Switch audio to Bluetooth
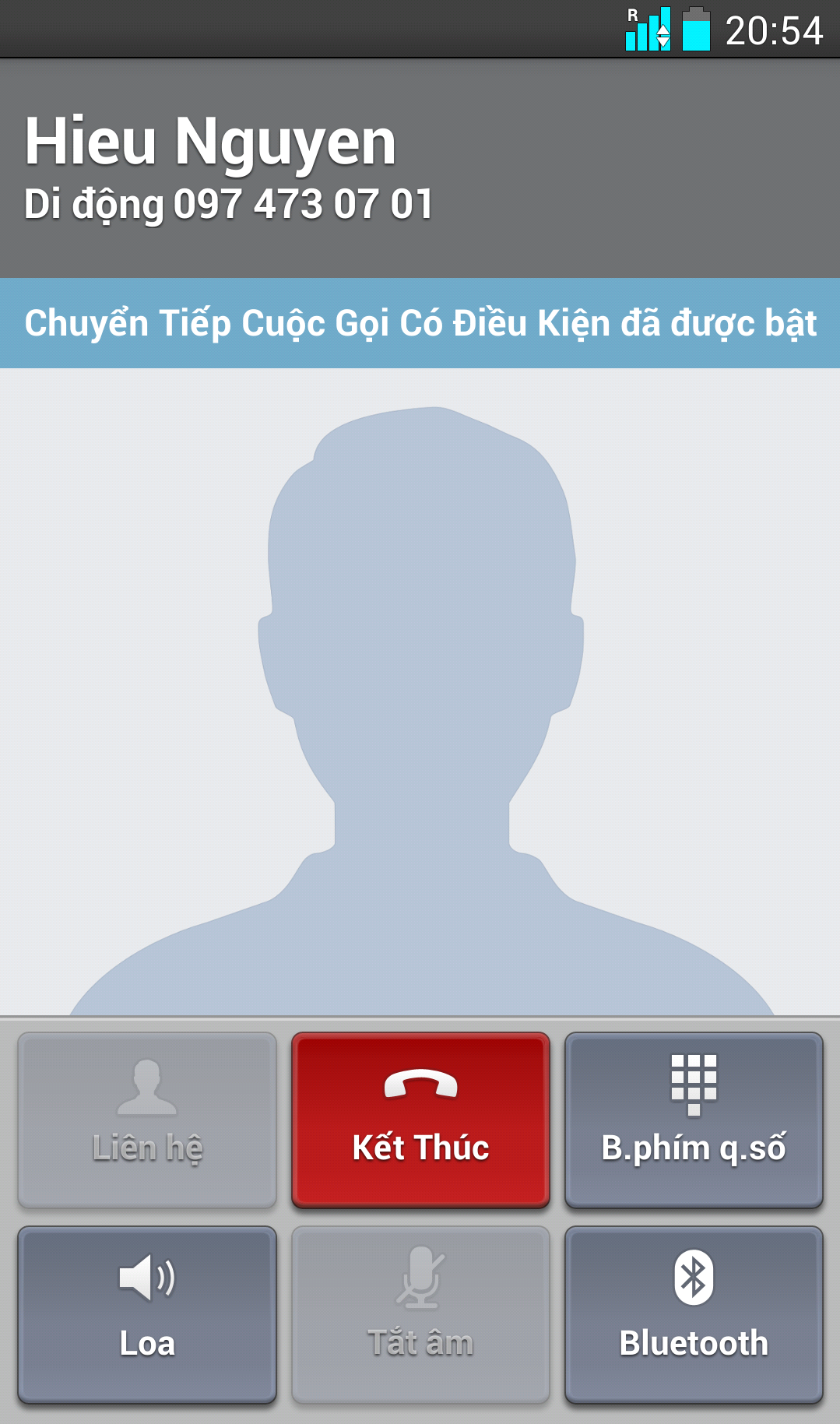This screenshot has height=1424, width=840. pos(694,1315)
